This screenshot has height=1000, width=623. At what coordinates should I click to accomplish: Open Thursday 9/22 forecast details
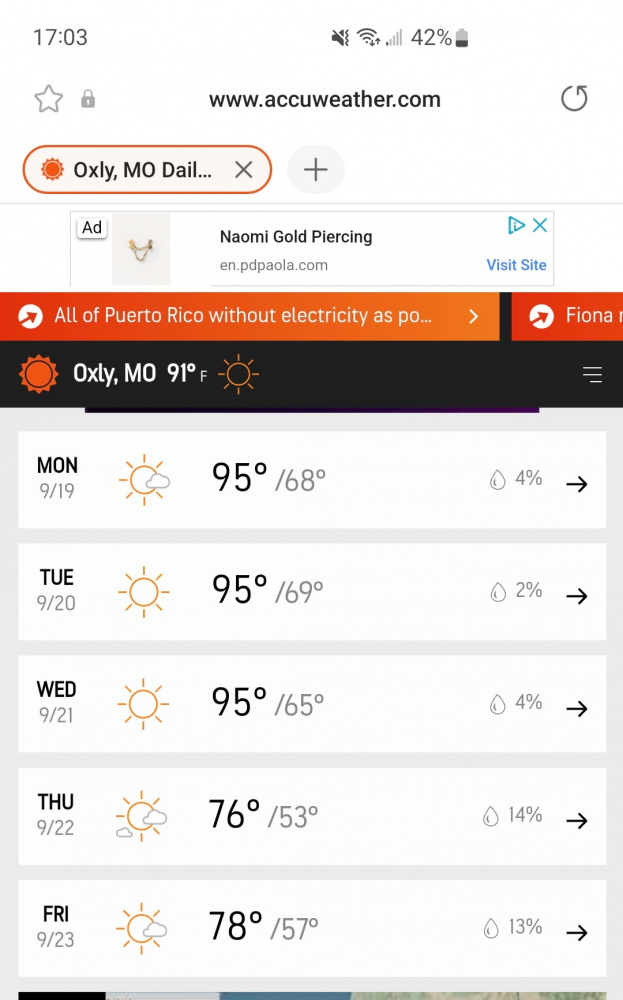click(312, 816)
